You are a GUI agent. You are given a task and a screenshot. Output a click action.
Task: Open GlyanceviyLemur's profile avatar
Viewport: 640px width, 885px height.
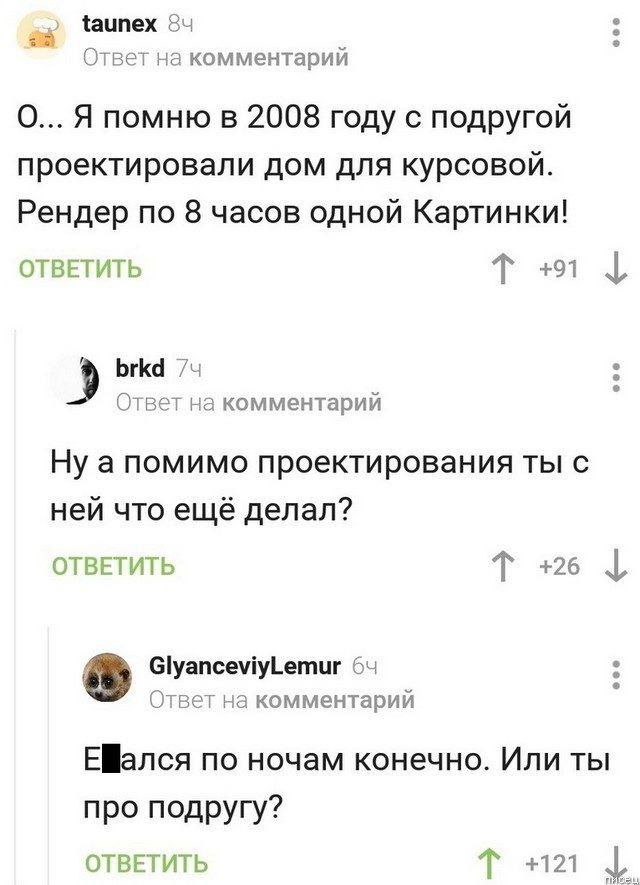[109, 678]
